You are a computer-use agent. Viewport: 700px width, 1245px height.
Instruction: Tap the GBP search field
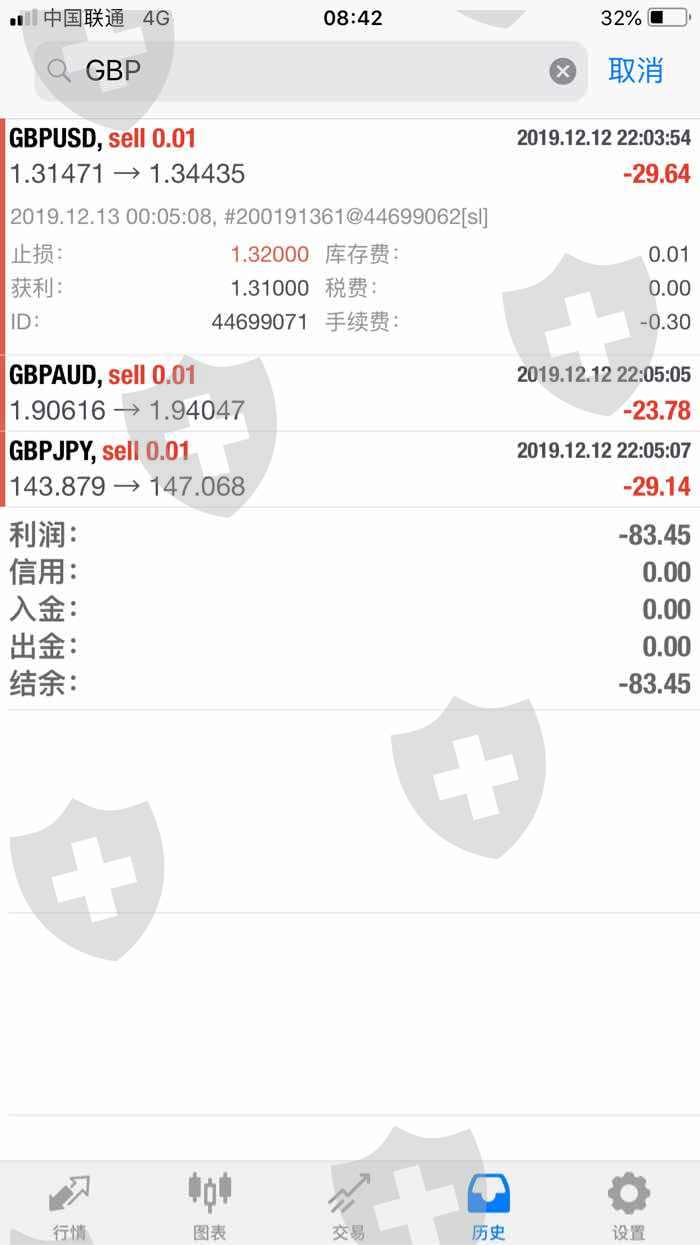coord(300,71)
